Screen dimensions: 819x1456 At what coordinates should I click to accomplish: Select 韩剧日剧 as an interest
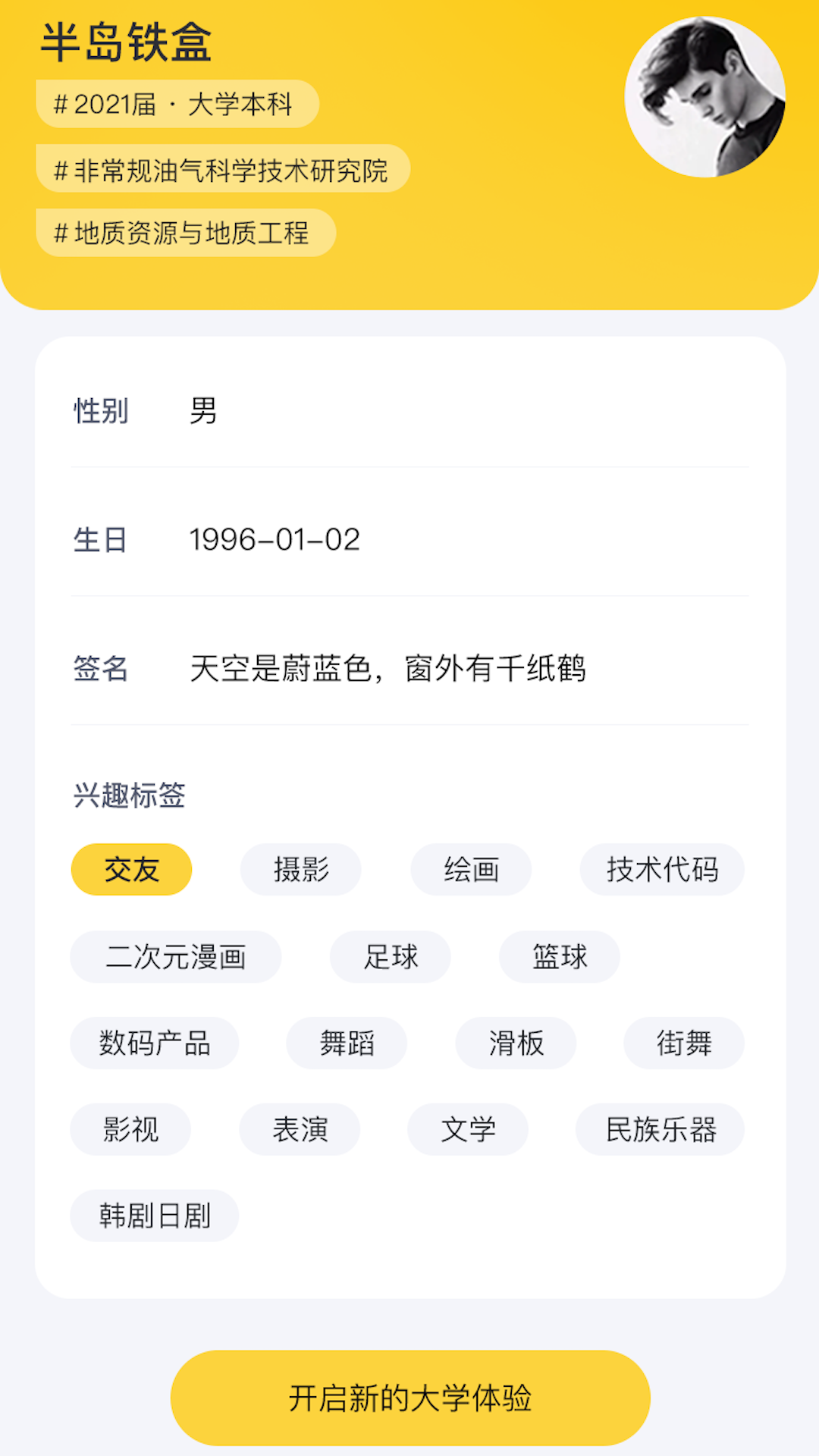[x=155, y=1216]
